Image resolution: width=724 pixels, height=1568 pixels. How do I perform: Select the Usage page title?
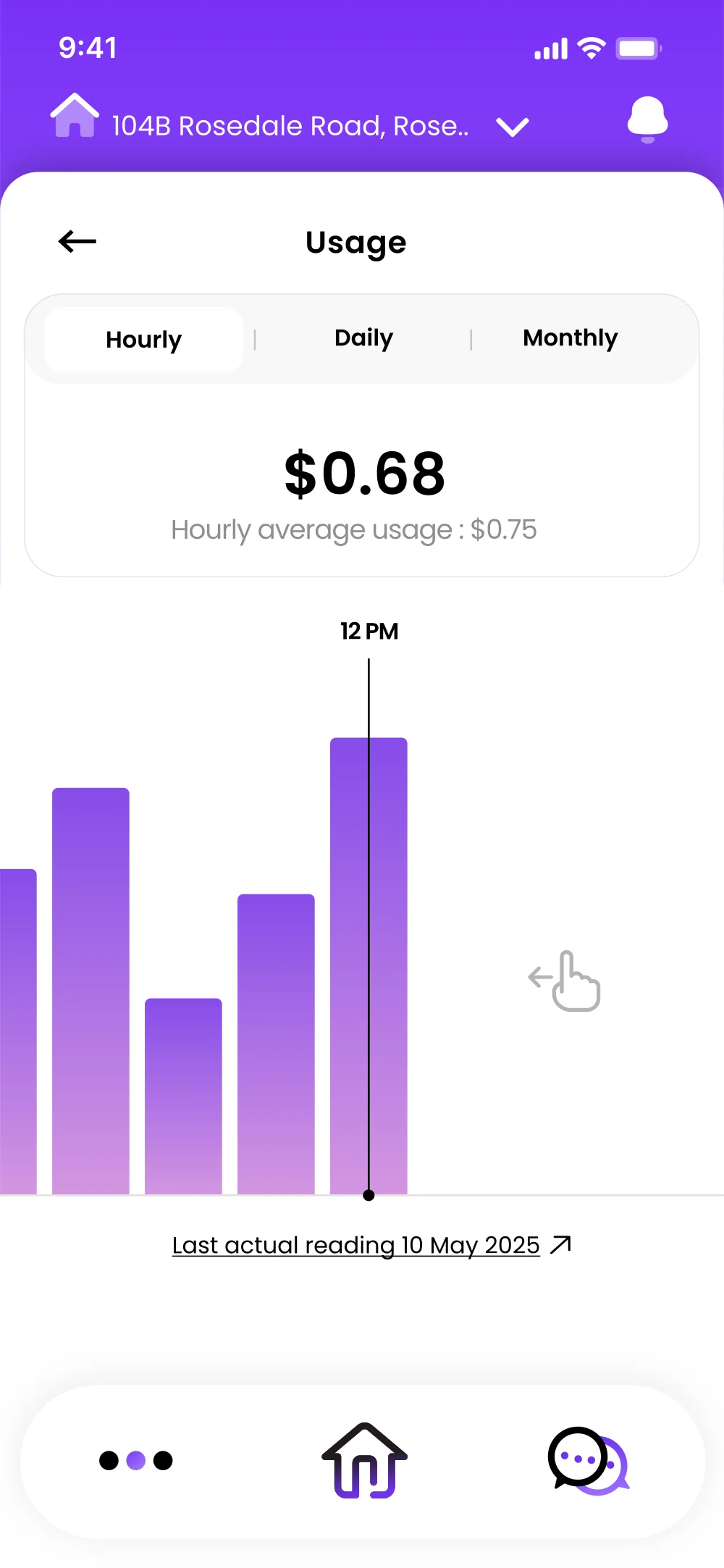tap(355, 242)
